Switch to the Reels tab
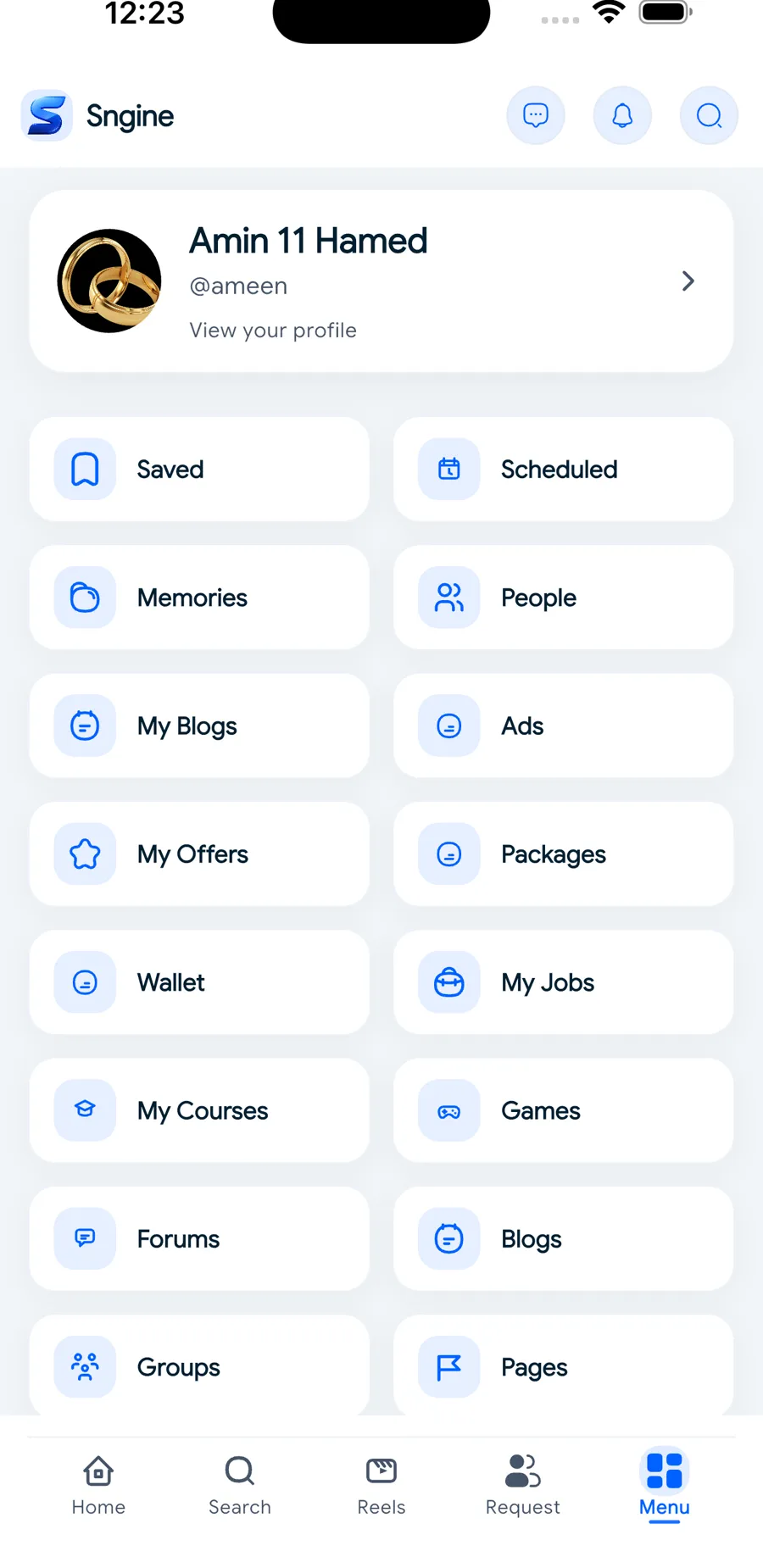Image resolution: width=763 pixels, height=1568 pixels. 381,1485
